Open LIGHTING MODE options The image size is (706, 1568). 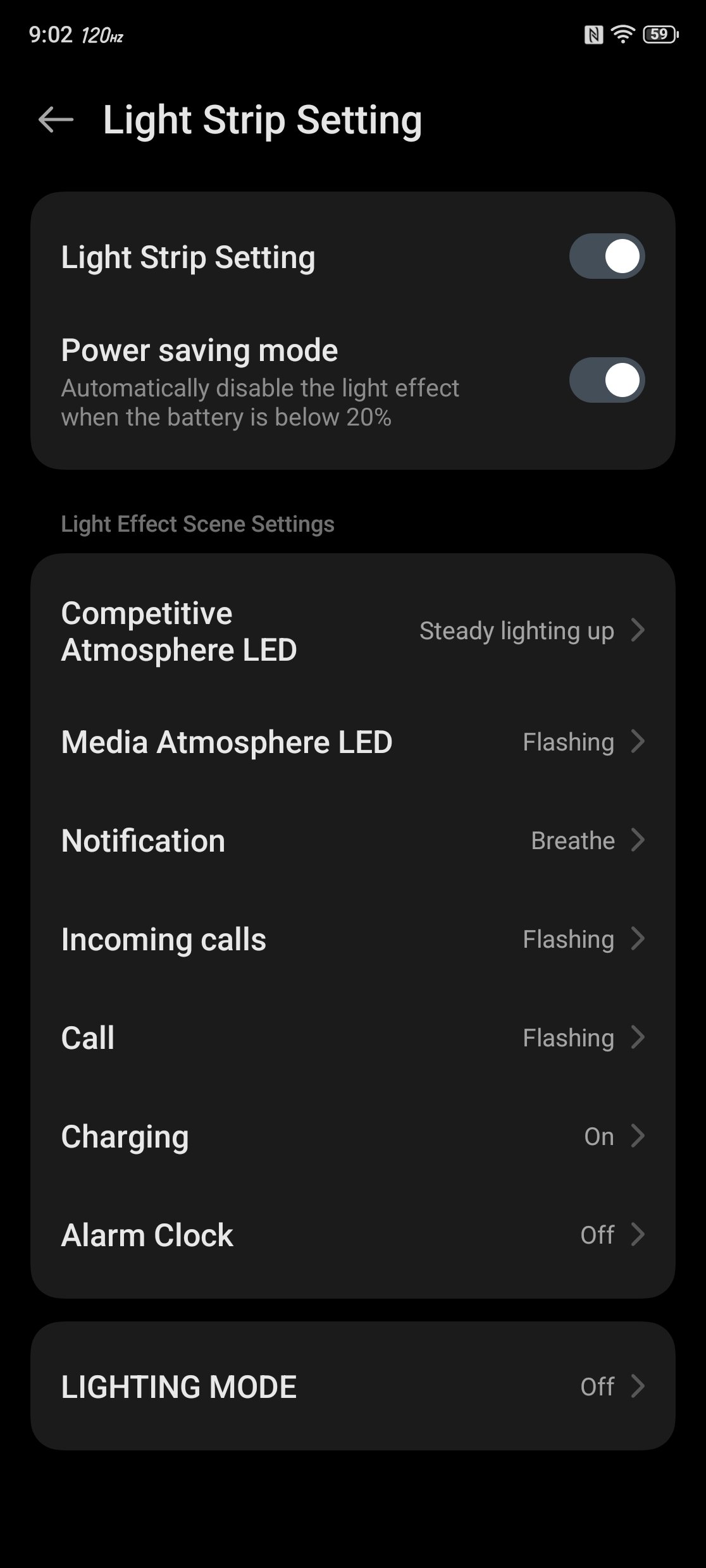pos(352,1387)
